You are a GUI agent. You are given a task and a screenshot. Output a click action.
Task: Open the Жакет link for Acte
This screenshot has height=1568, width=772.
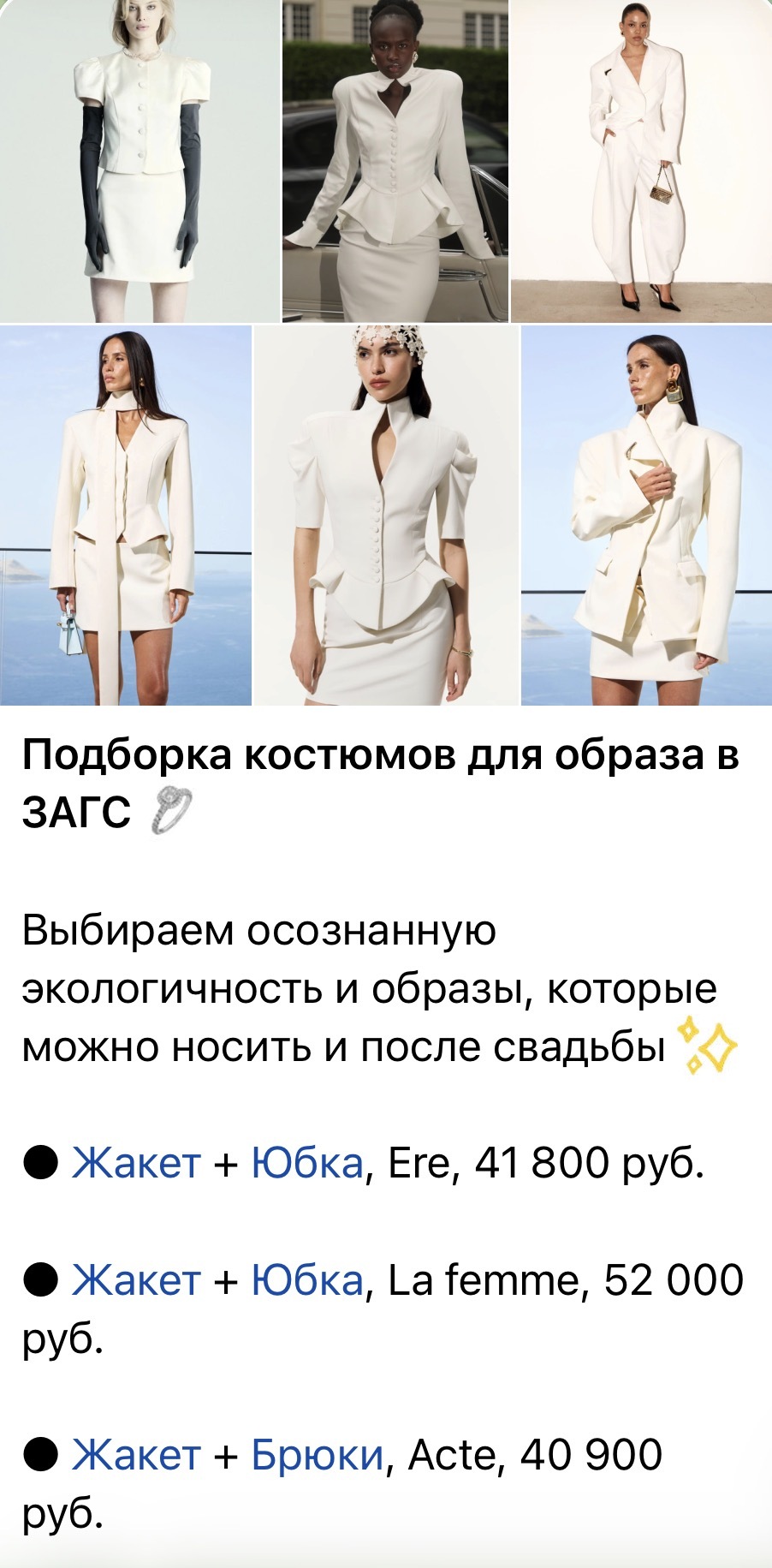click(135, 1454)
